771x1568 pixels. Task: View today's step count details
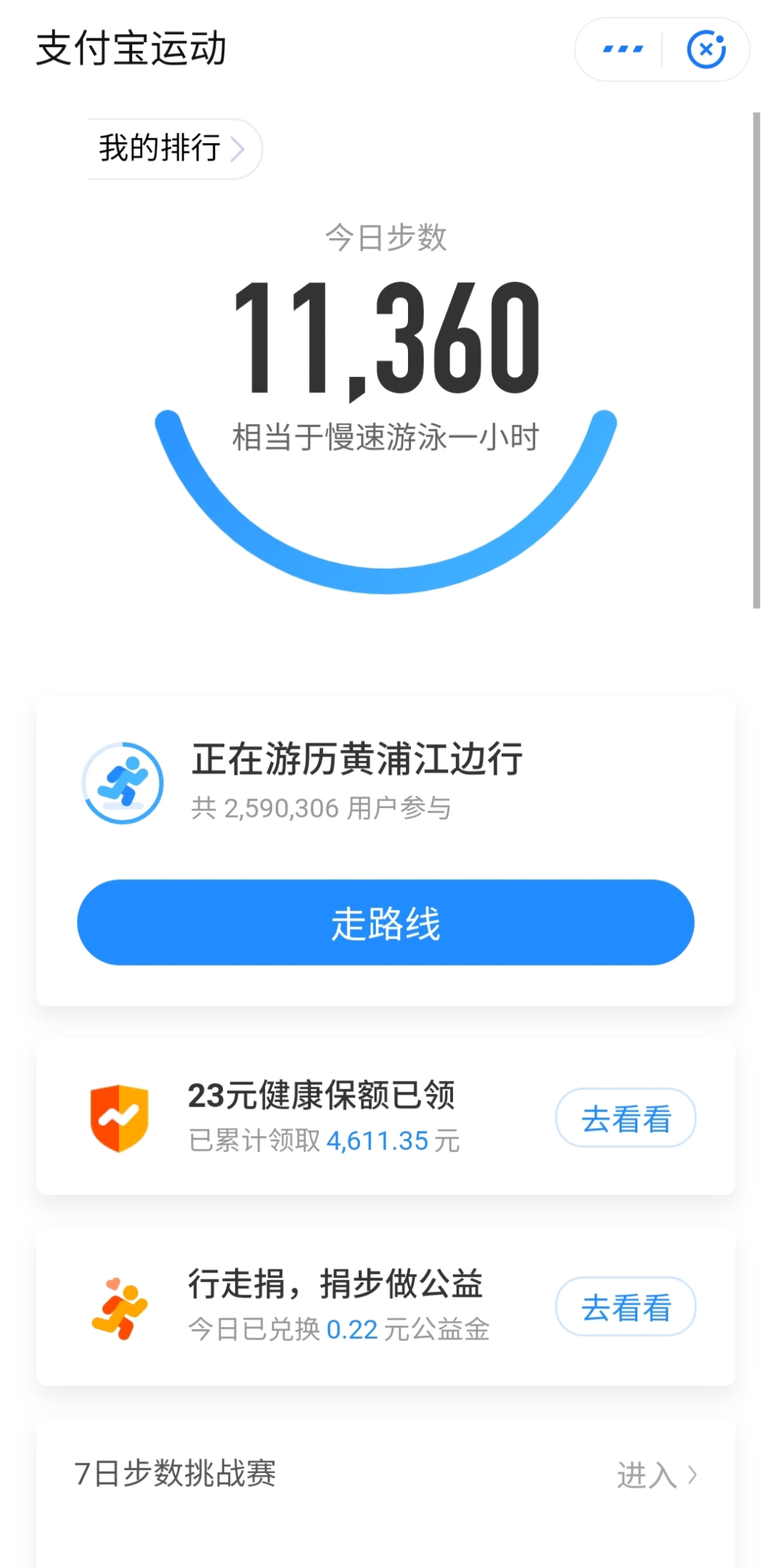[x=385, y=338]
